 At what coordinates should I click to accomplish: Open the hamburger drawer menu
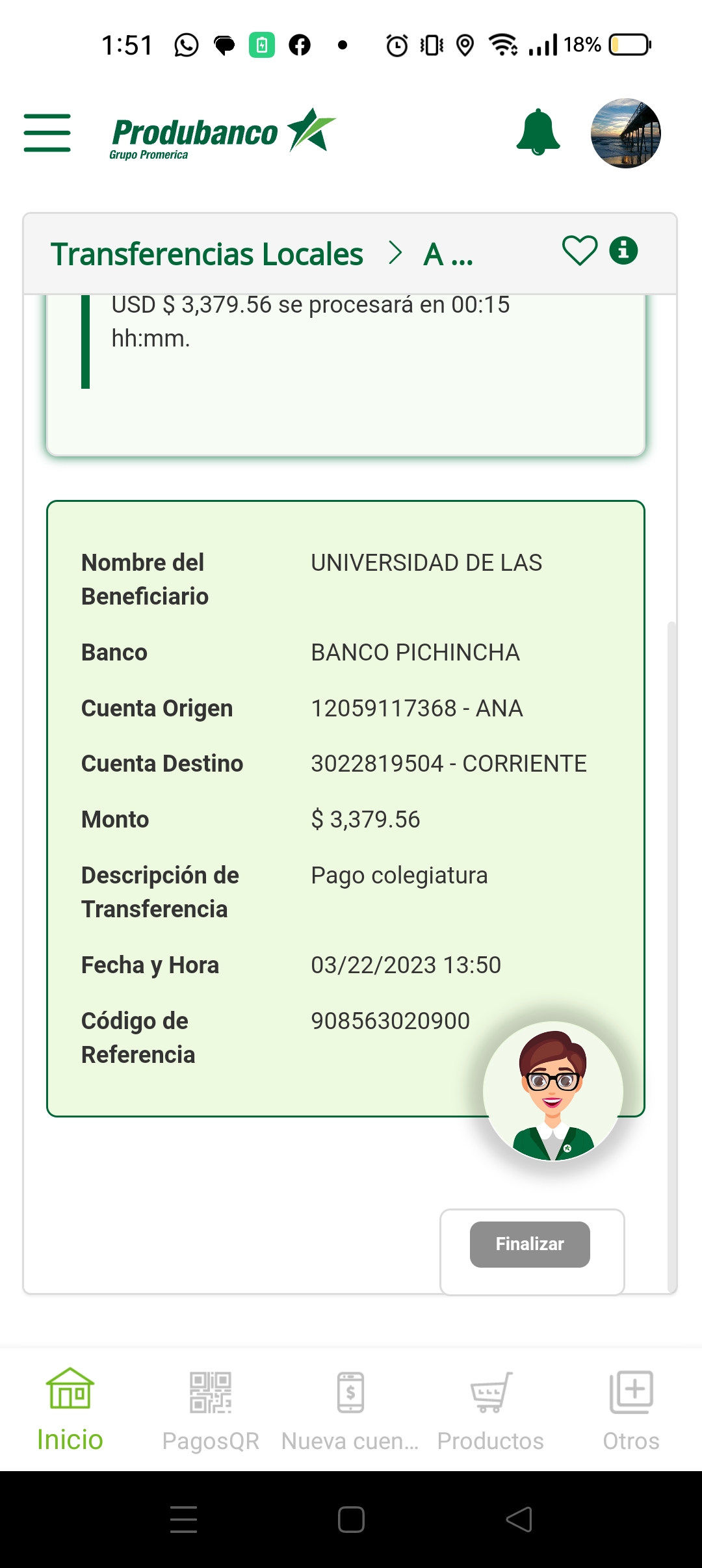point(47,133)
